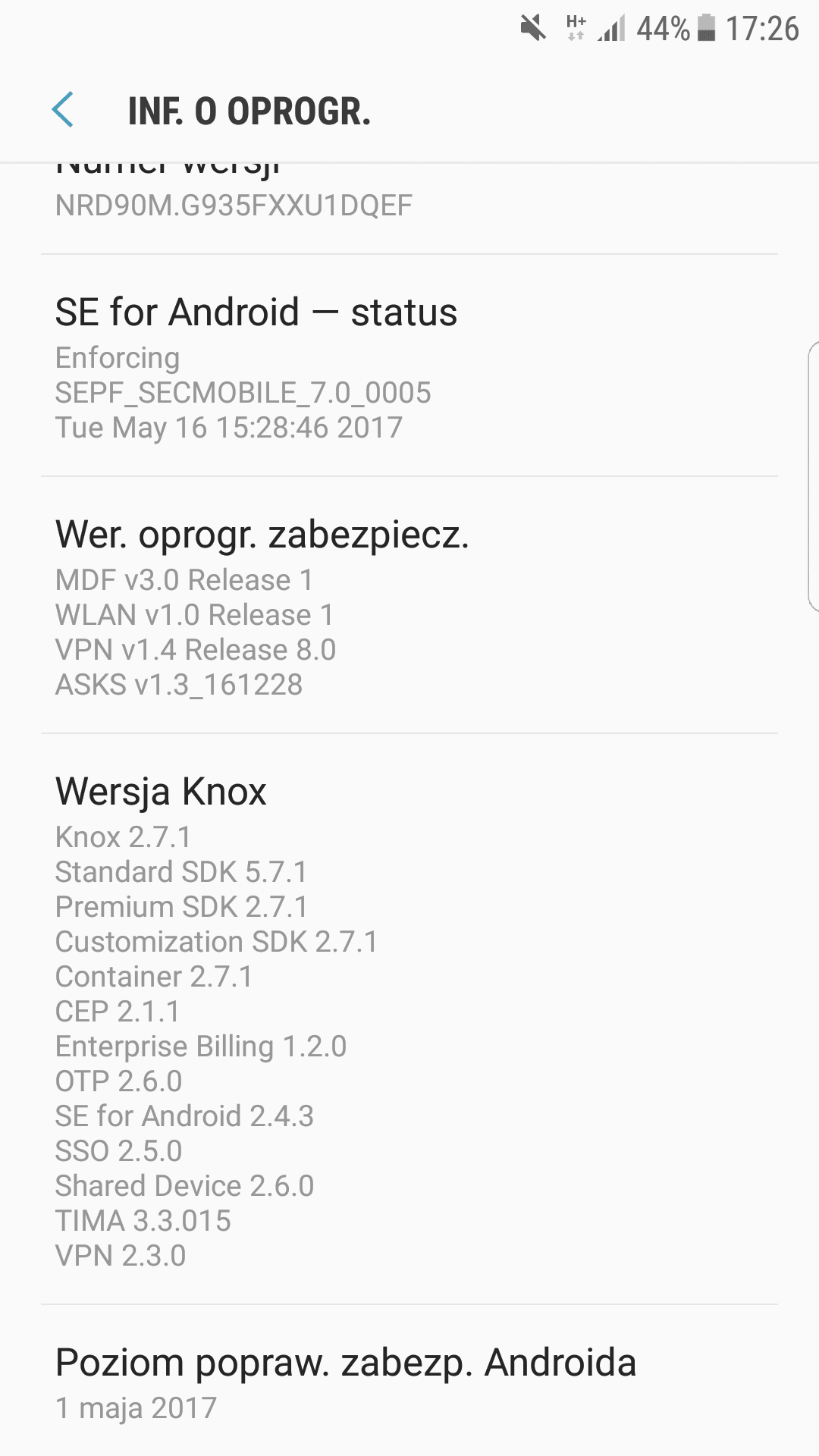Open the edge panel handle

tap(813, 476)
